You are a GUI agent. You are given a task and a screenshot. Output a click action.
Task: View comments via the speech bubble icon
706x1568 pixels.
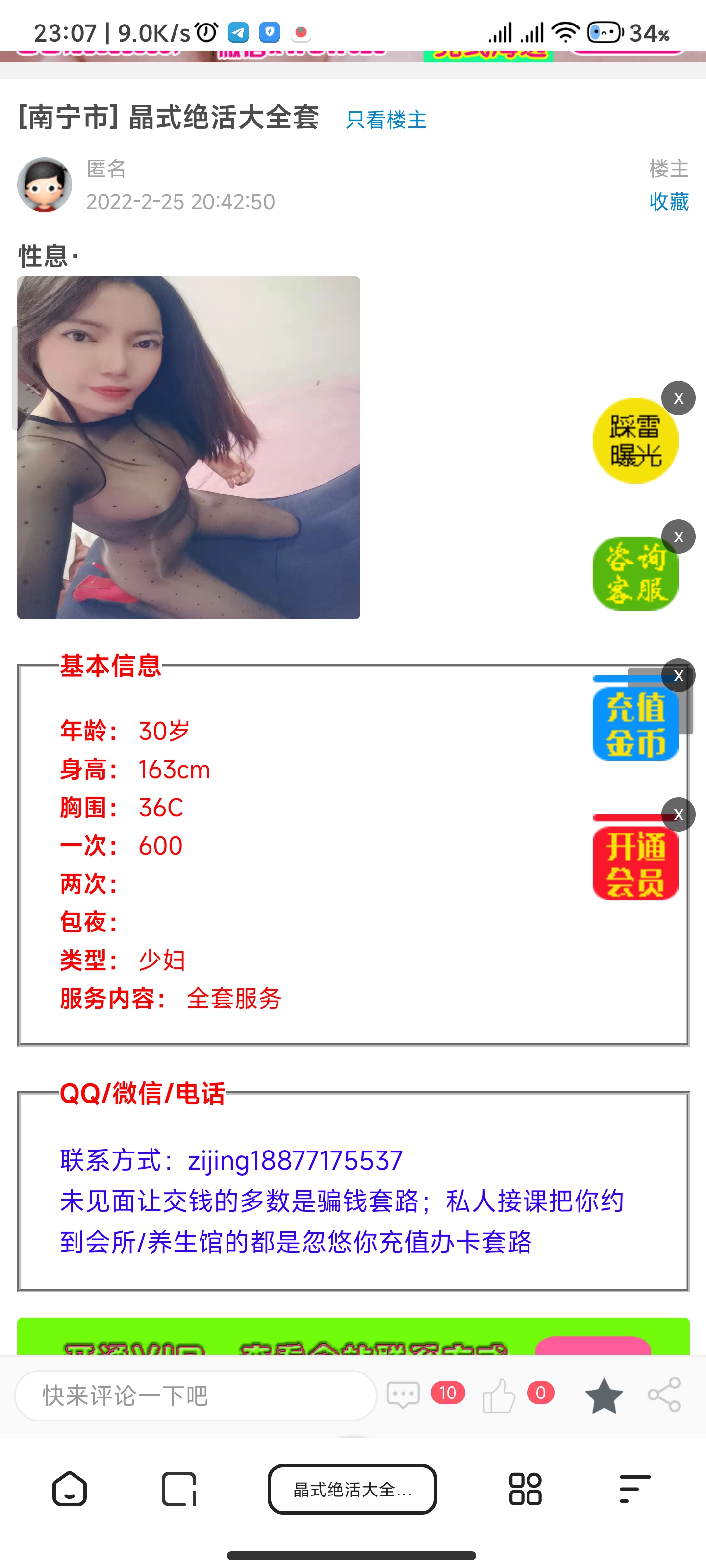coord(403,1395)
